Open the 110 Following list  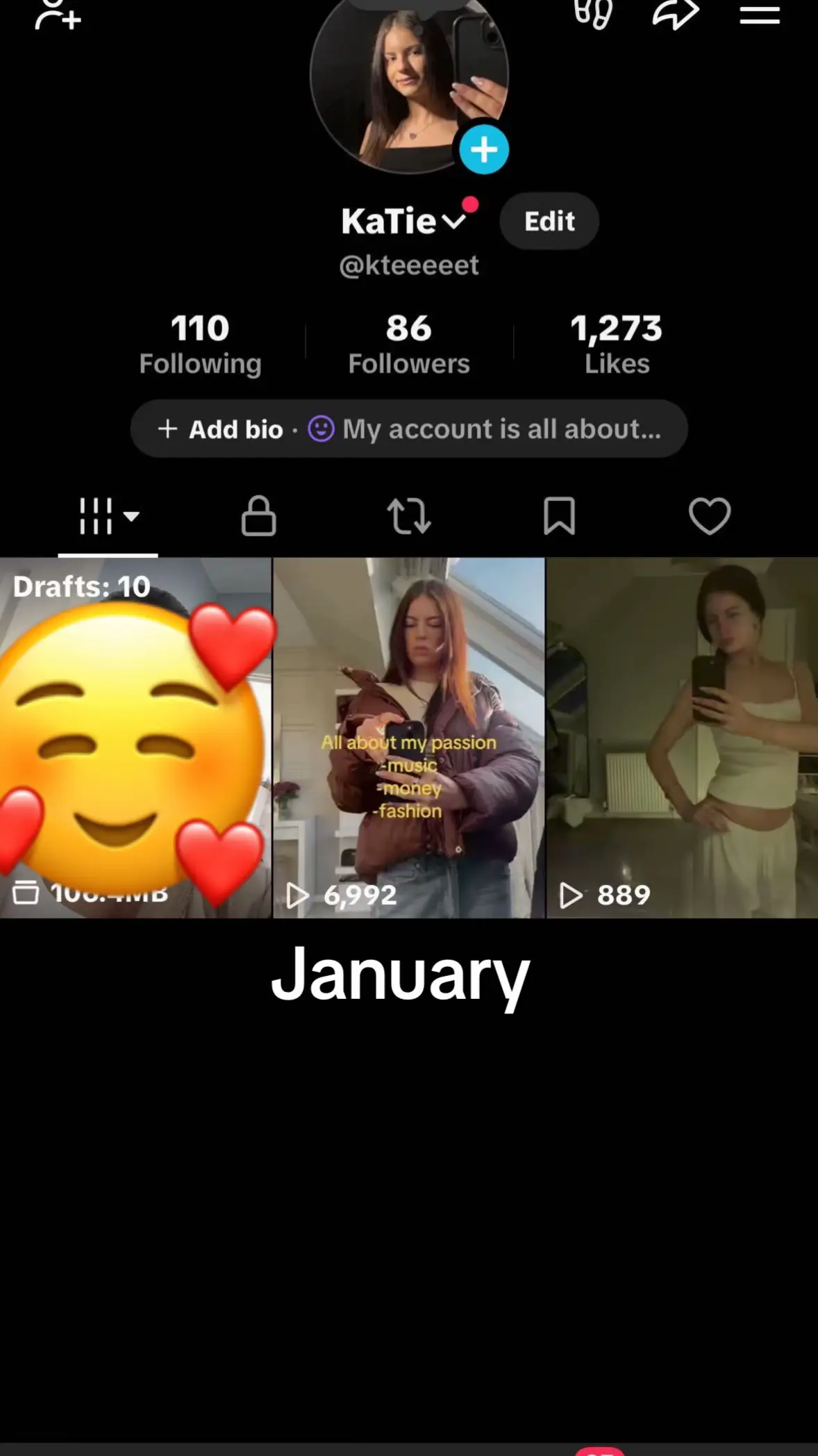(200, 344)
